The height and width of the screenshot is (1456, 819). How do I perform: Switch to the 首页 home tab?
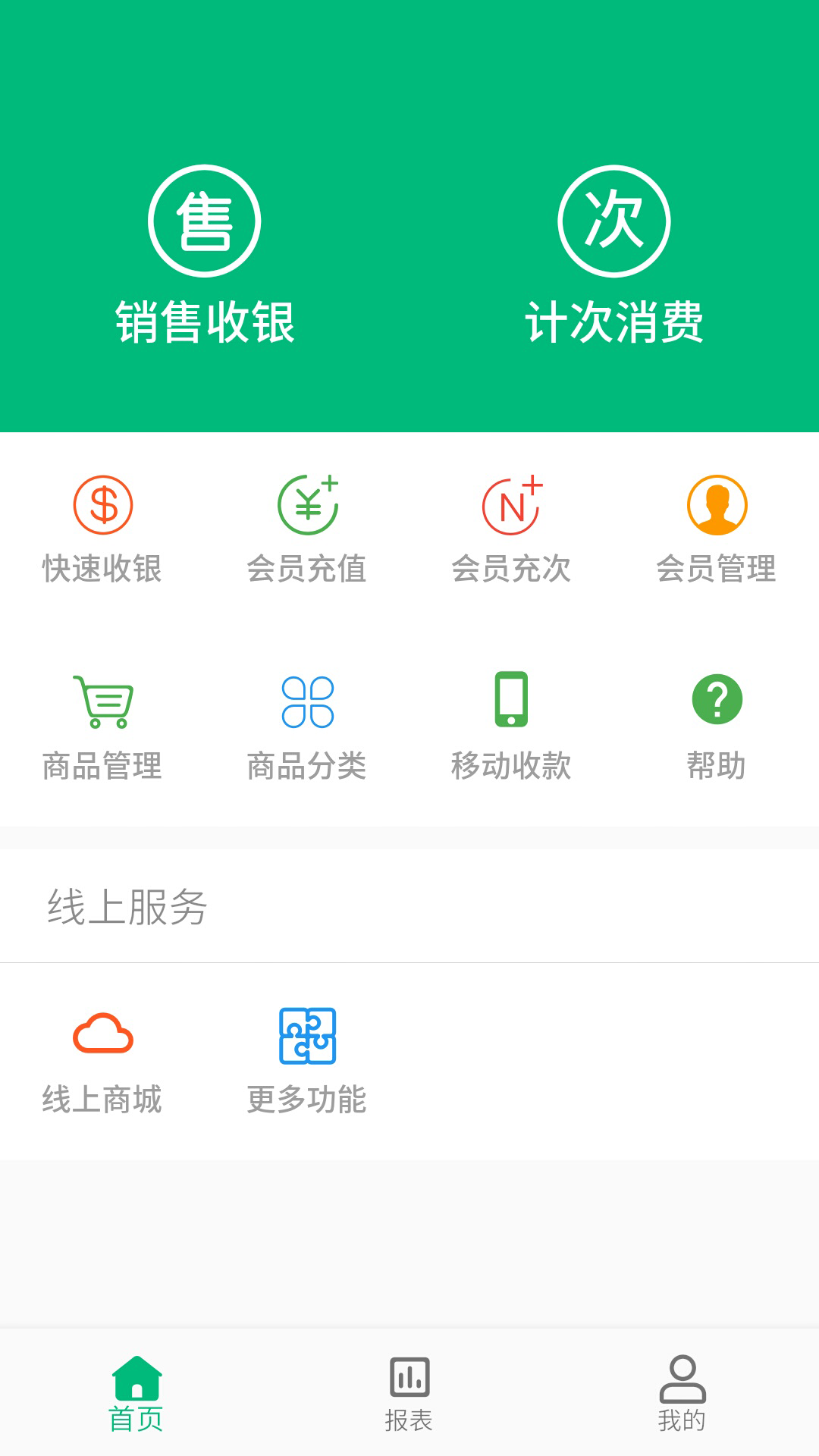pos(136,1394)
